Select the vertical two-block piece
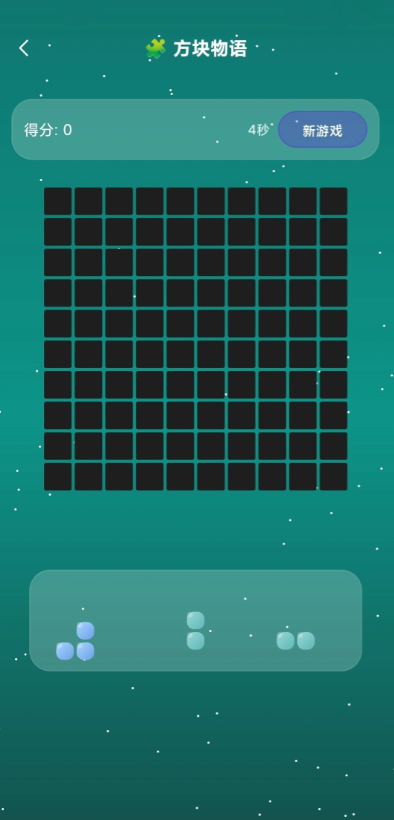This screenshot has height=820, width=394. click(x=196, y=631)
